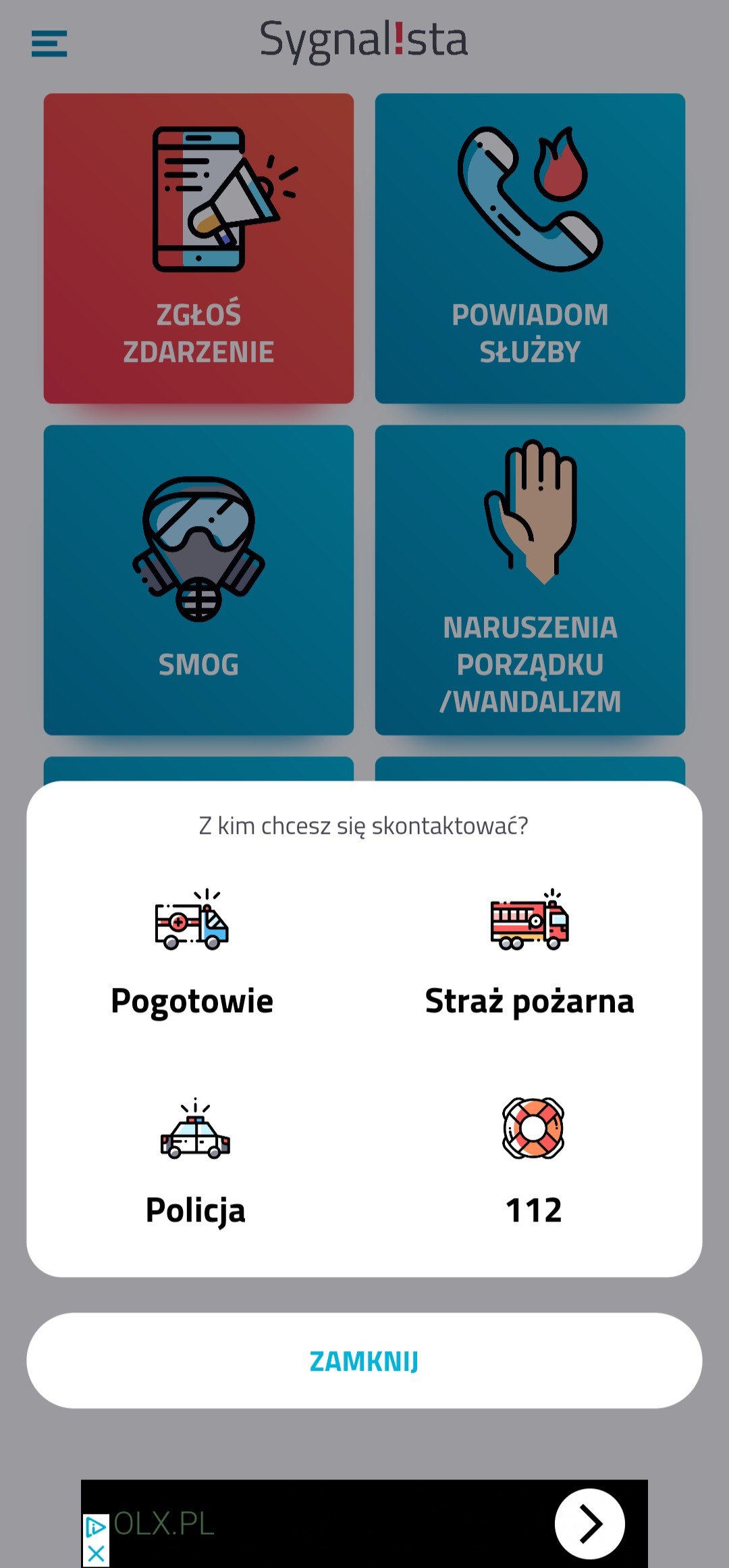Close the ad with the X icon
This screenshot has width=729, height=1568.
tap(96, 1553)
